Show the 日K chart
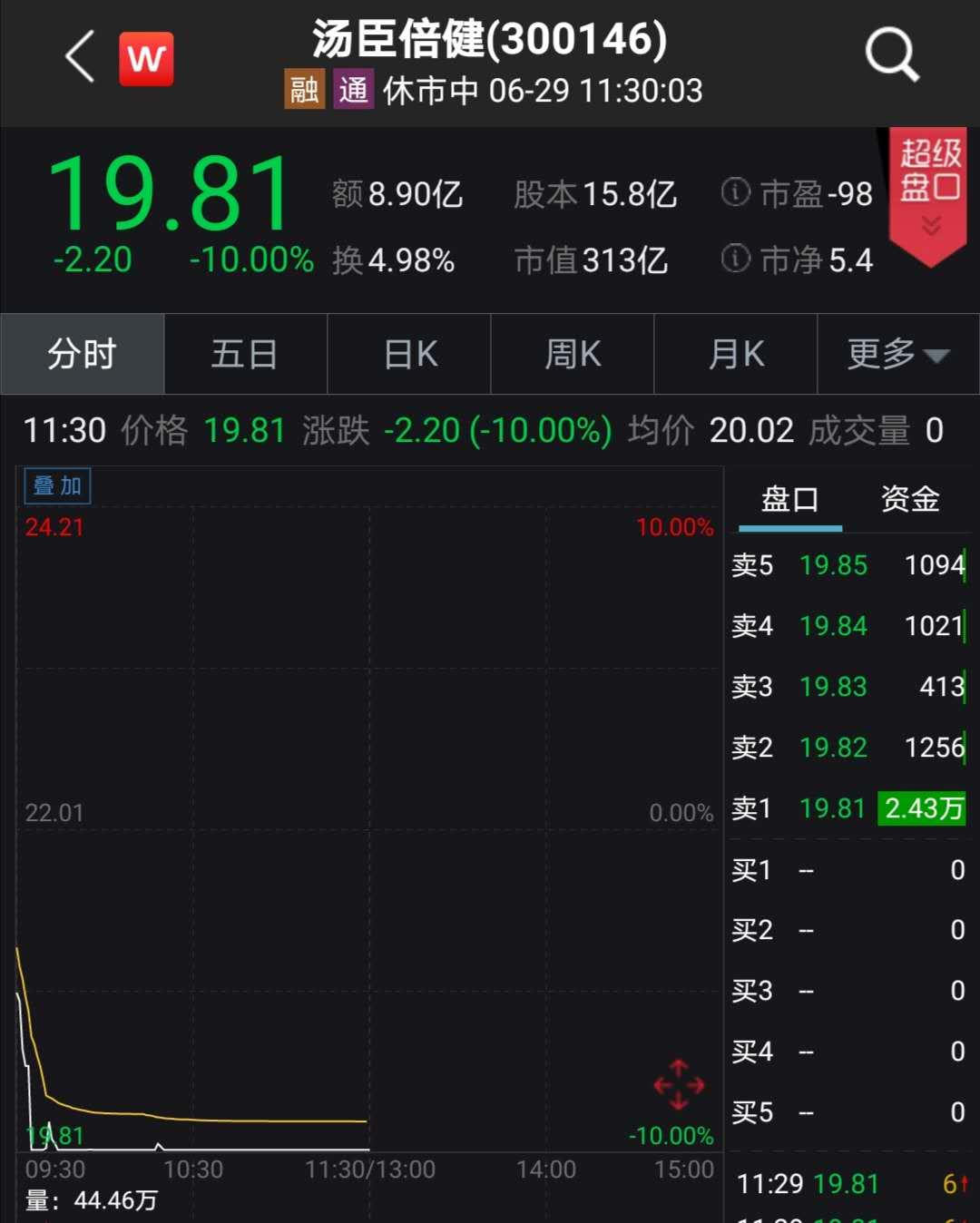980x1223 pixels. (410, 354)
